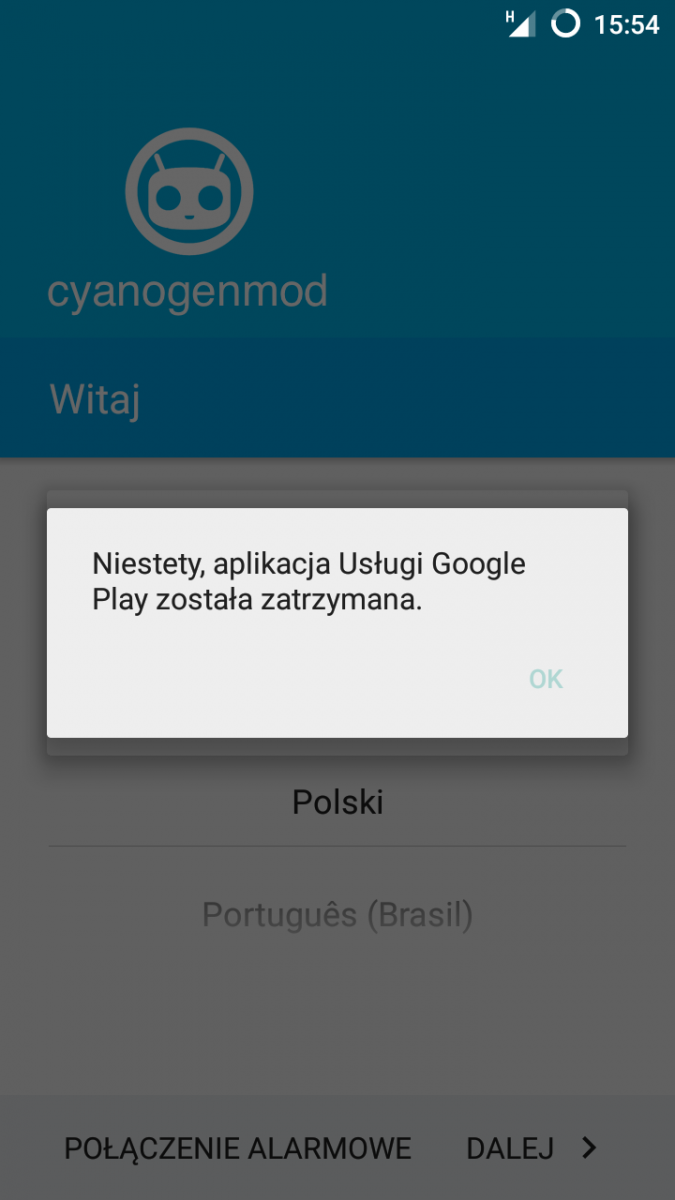Dismiss the error dialog with OK
Screen dimensions: 675x1200
click(x=546, y=679)
